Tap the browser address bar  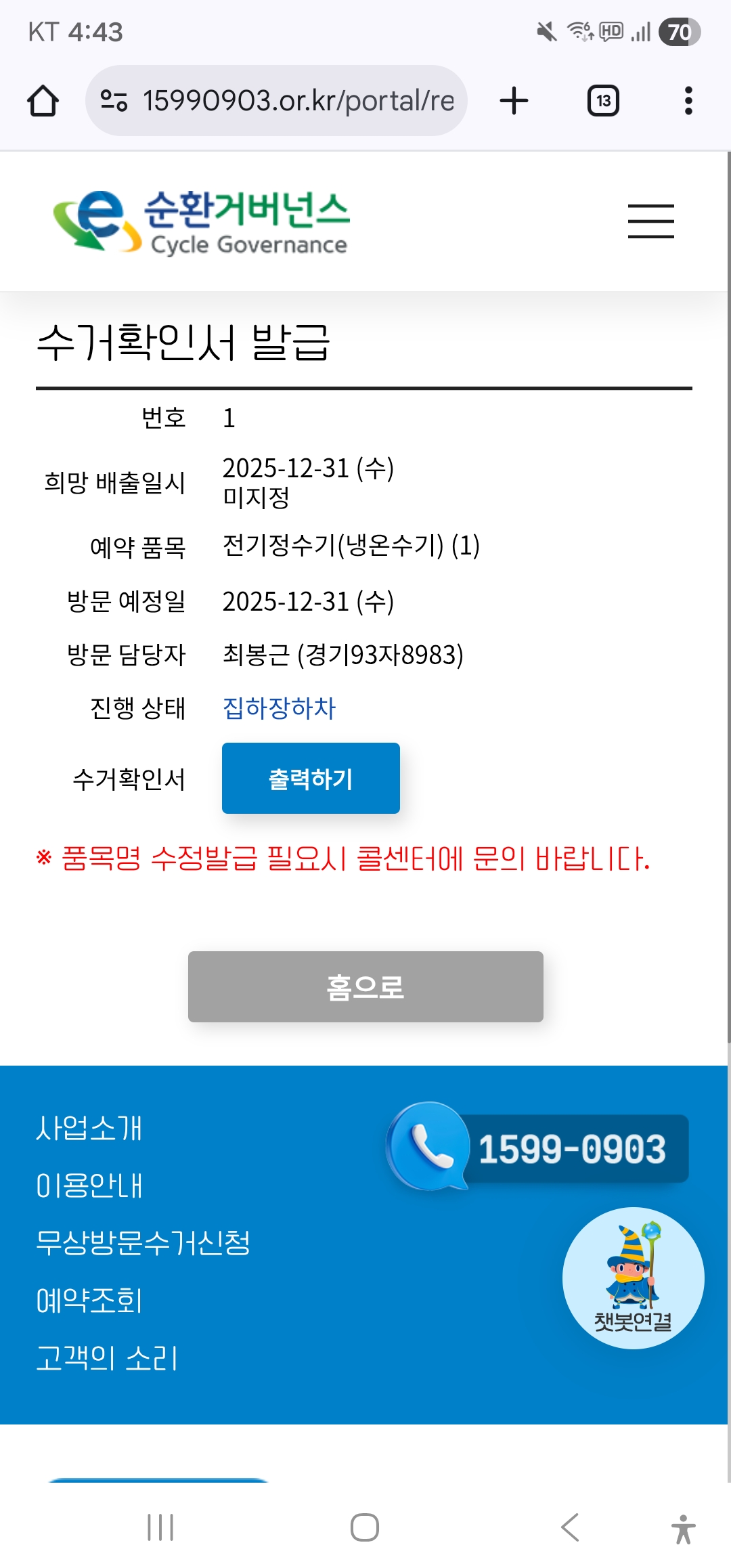(x=276, y=101)
